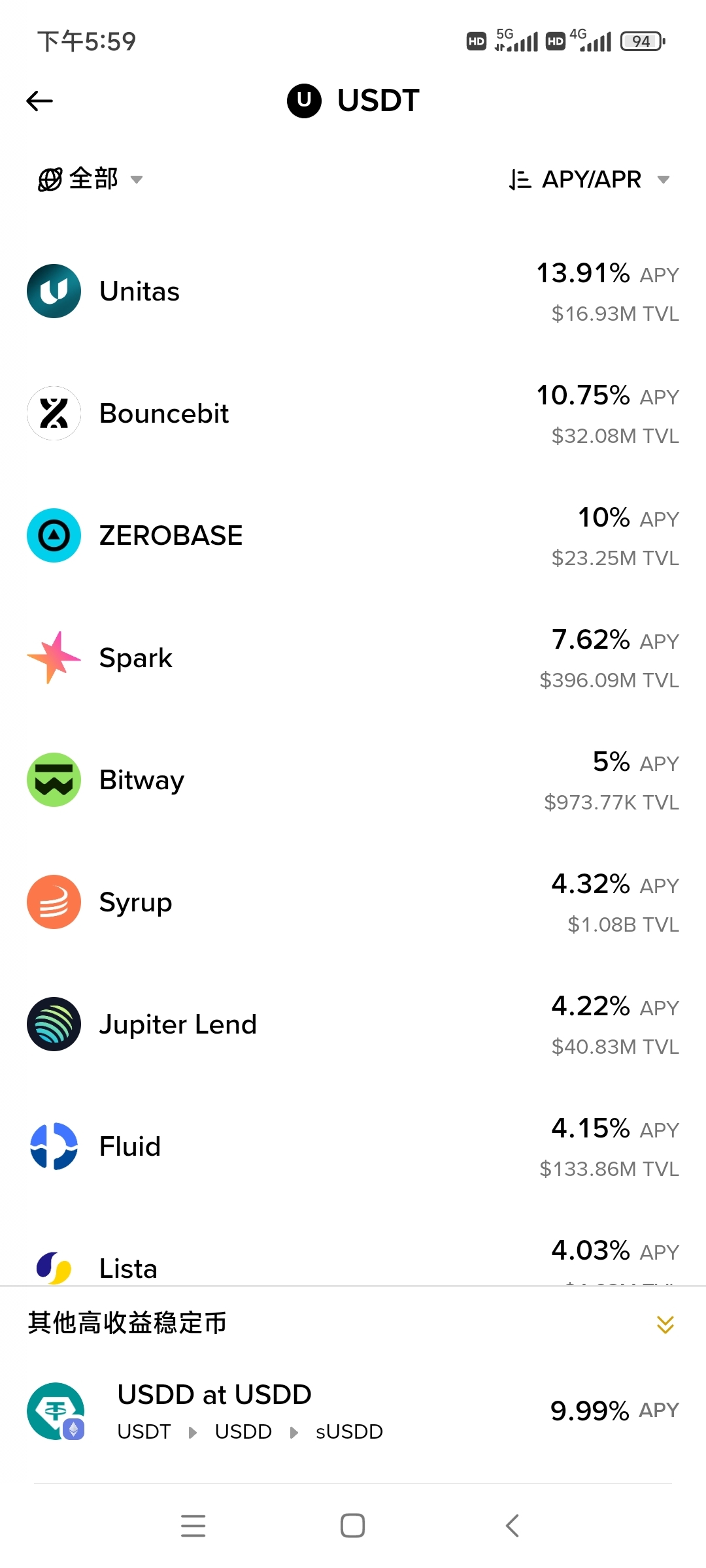
Task: Open the USDD at USDD route
Action: point(353,1411)
